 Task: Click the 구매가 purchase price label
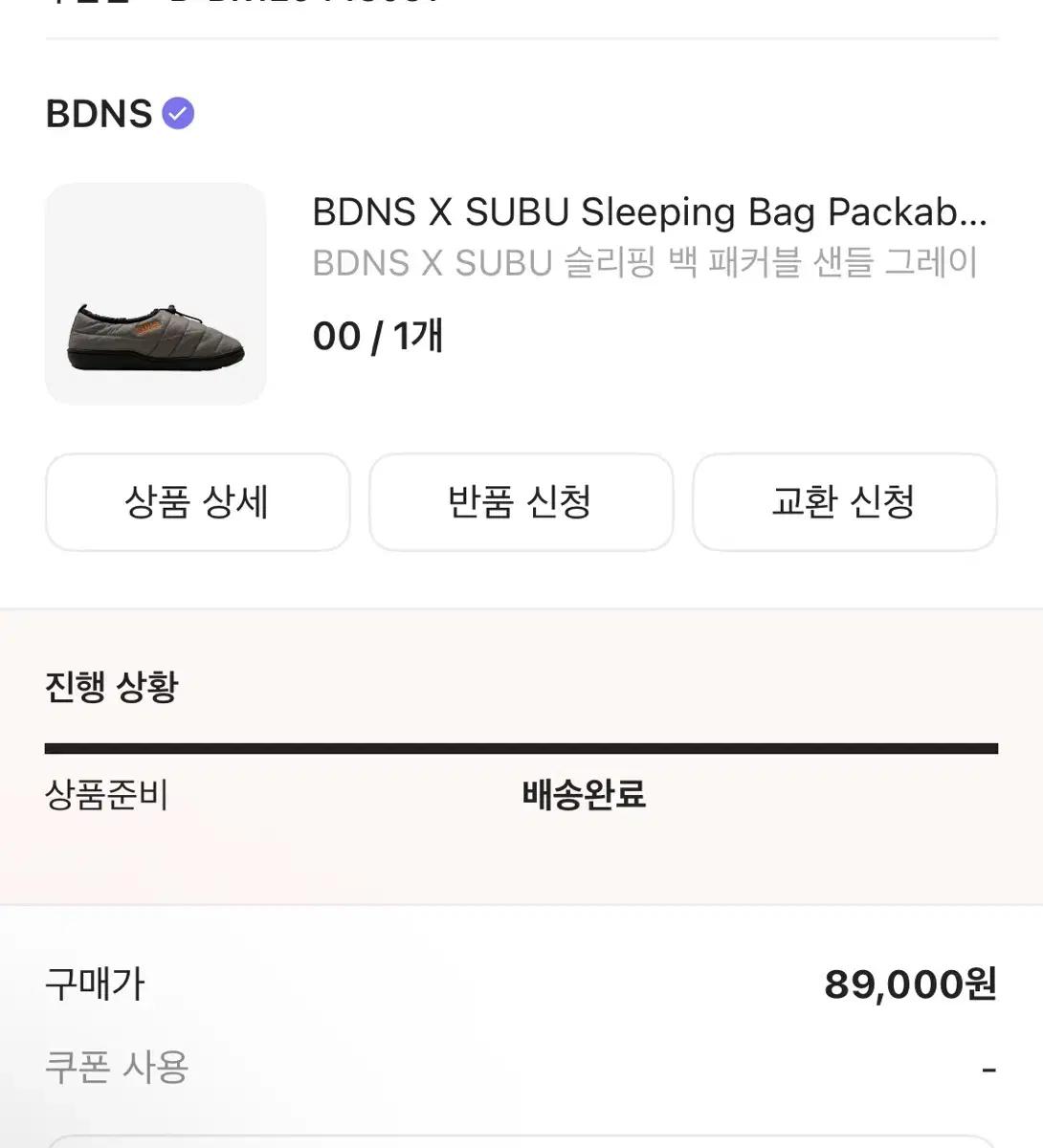(x=94, y=982)
